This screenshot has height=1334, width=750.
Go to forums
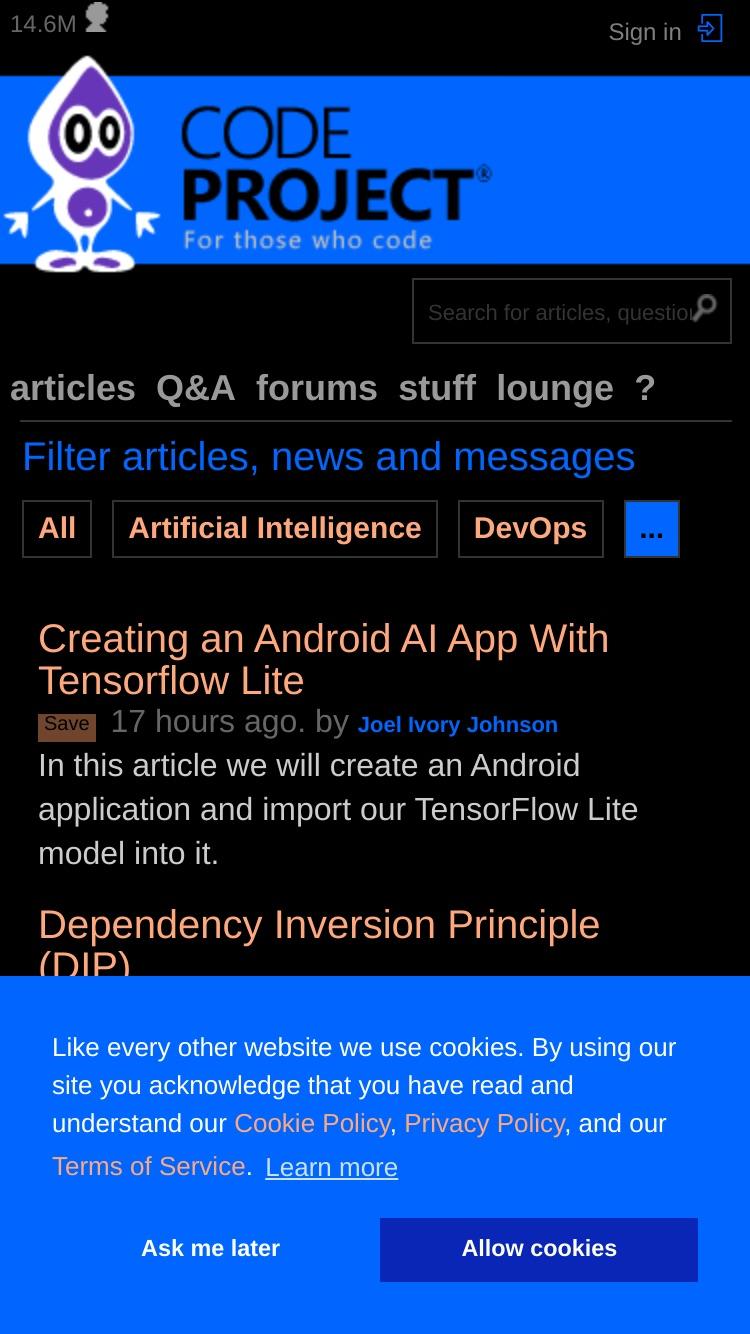click(x=317, y=388)
